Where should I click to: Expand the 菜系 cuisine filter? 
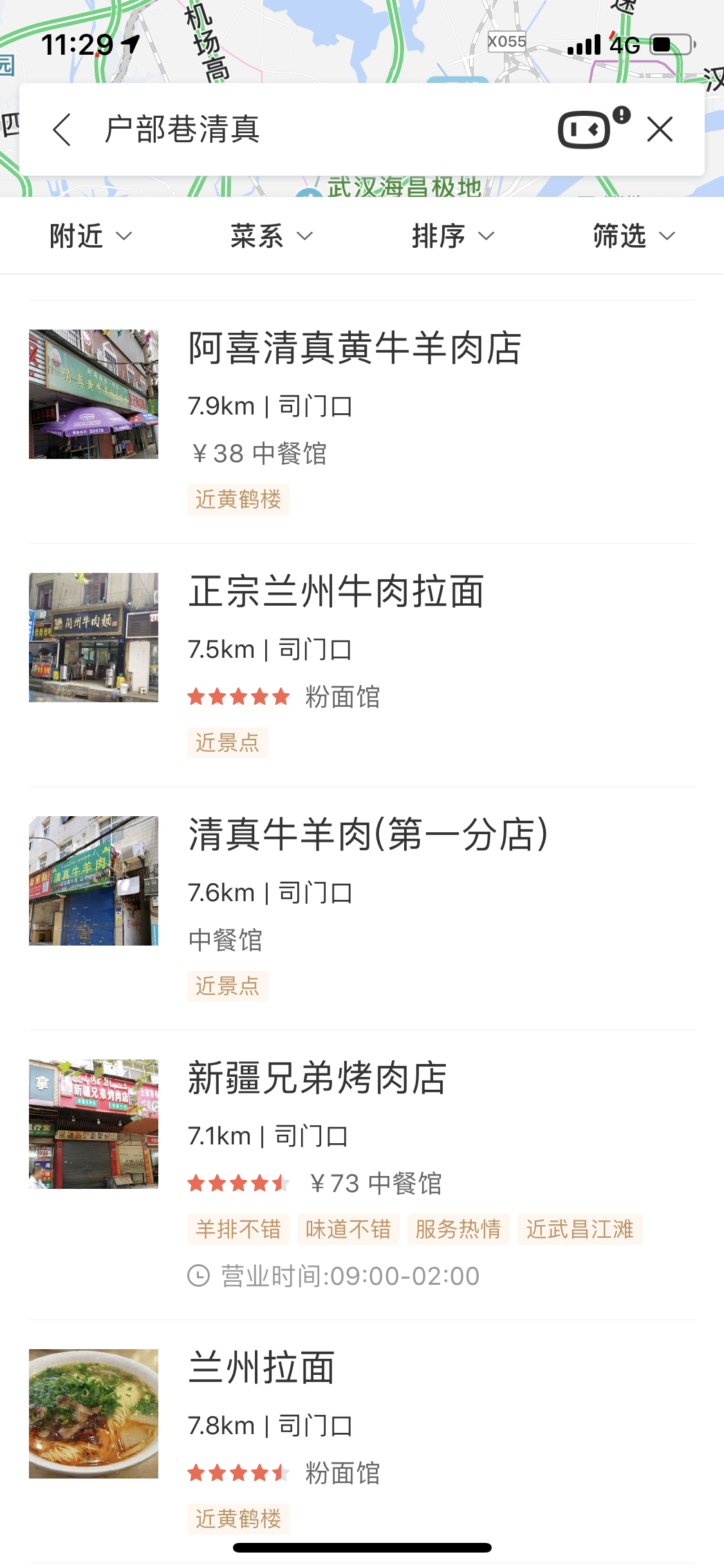(x=271, y=236)
